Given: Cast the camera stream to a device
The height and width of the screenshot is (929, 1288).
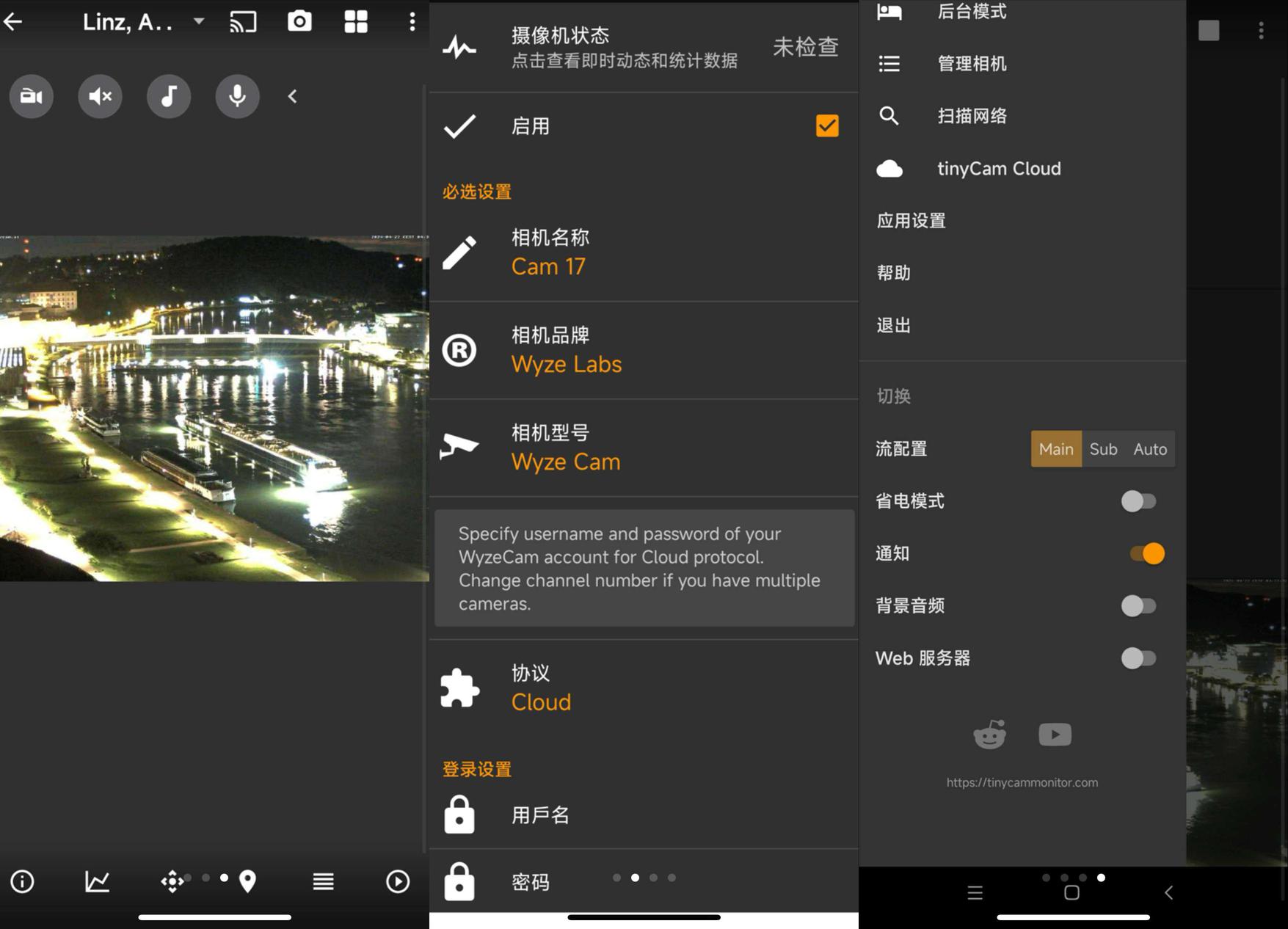Looking at the screenshot, I should (243, 22).
